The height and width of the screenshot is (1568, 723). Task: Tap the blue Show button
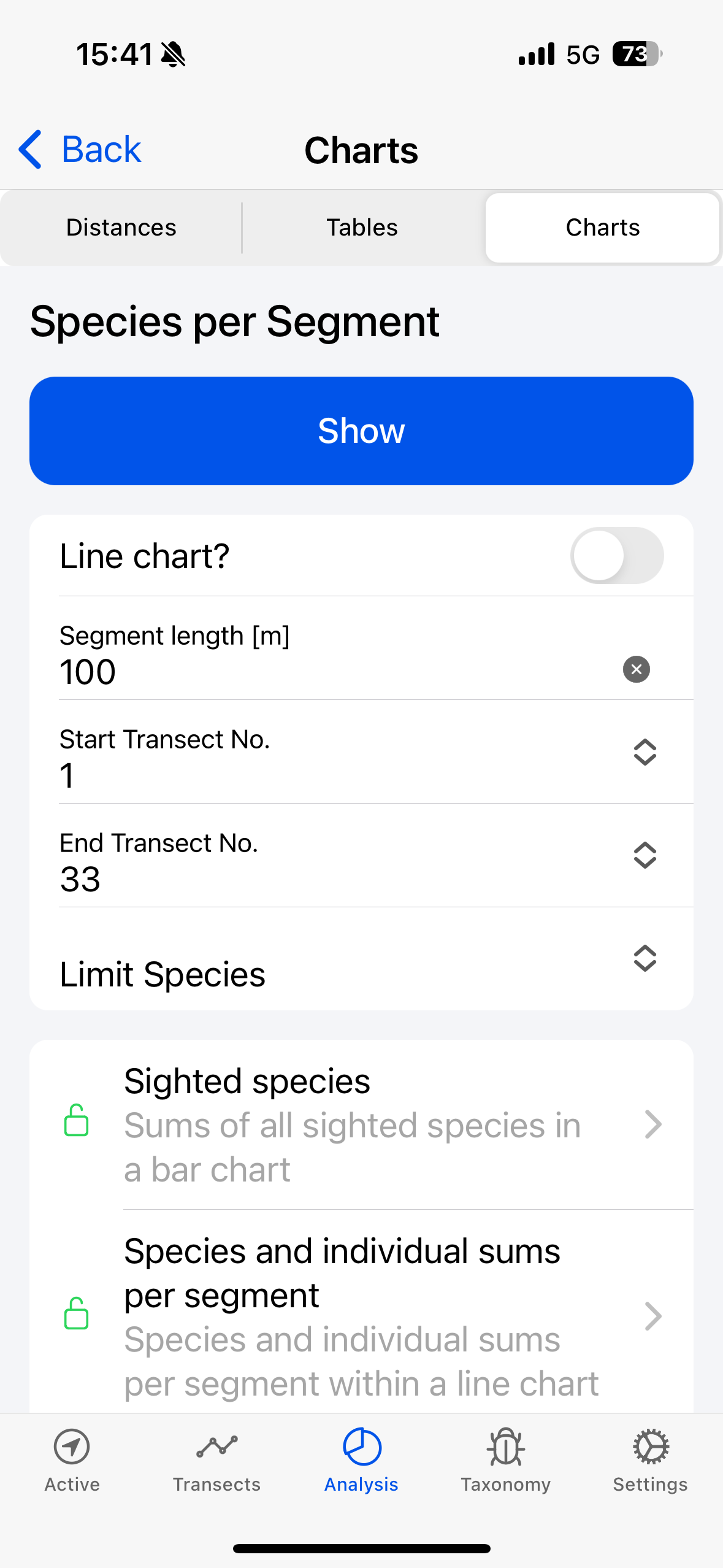361,431
